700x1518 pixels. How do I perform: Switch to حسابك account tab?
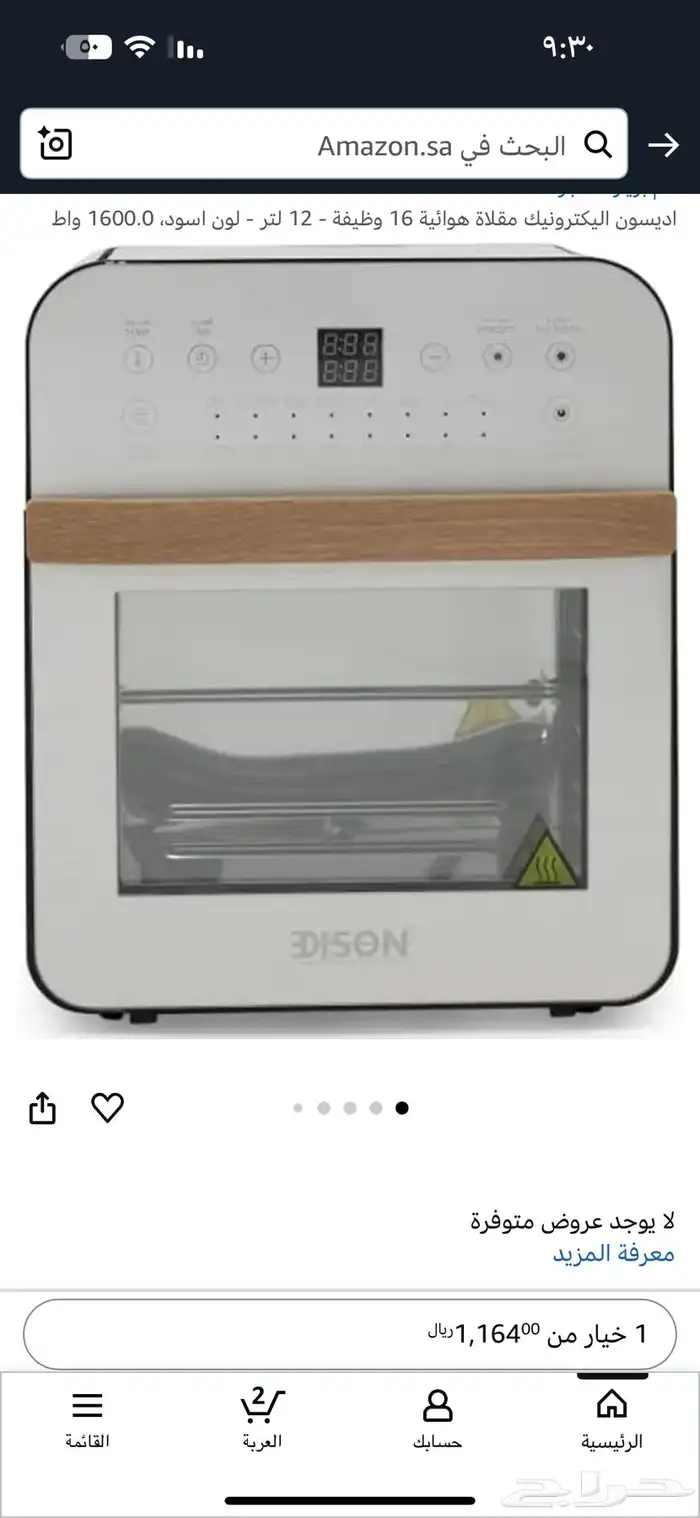tap(437, 1420)
